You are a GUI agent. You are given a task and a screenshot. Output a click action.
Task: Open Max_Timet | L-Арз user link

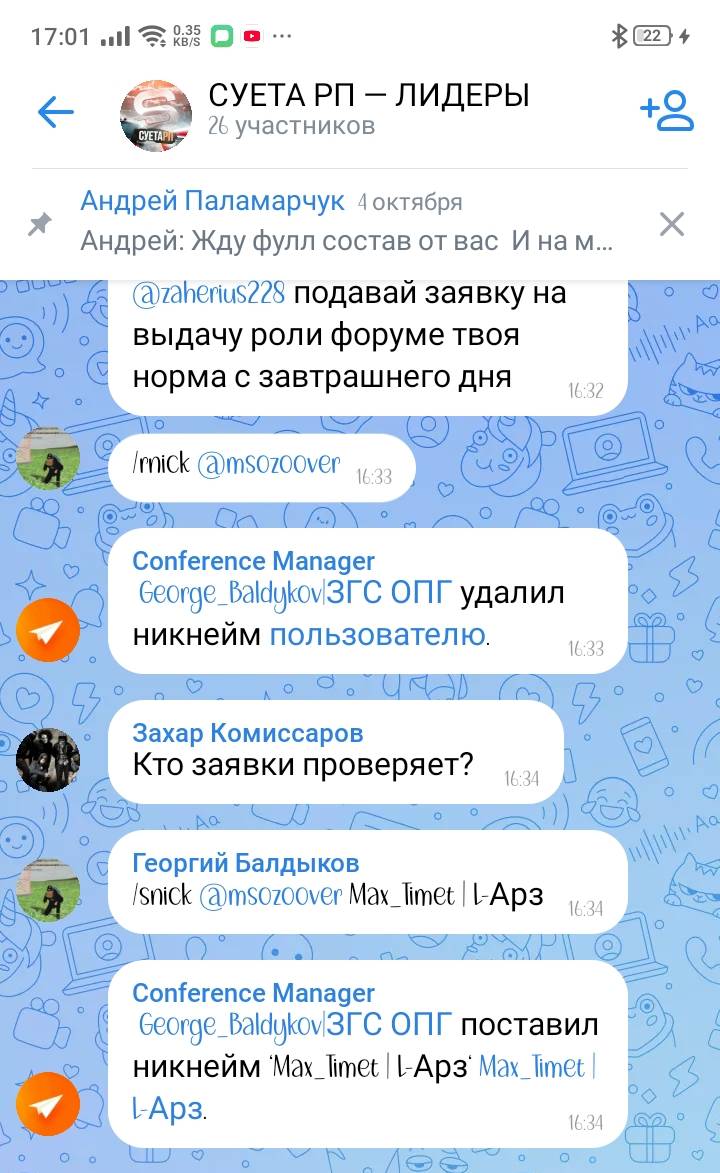pos(536,1067)
